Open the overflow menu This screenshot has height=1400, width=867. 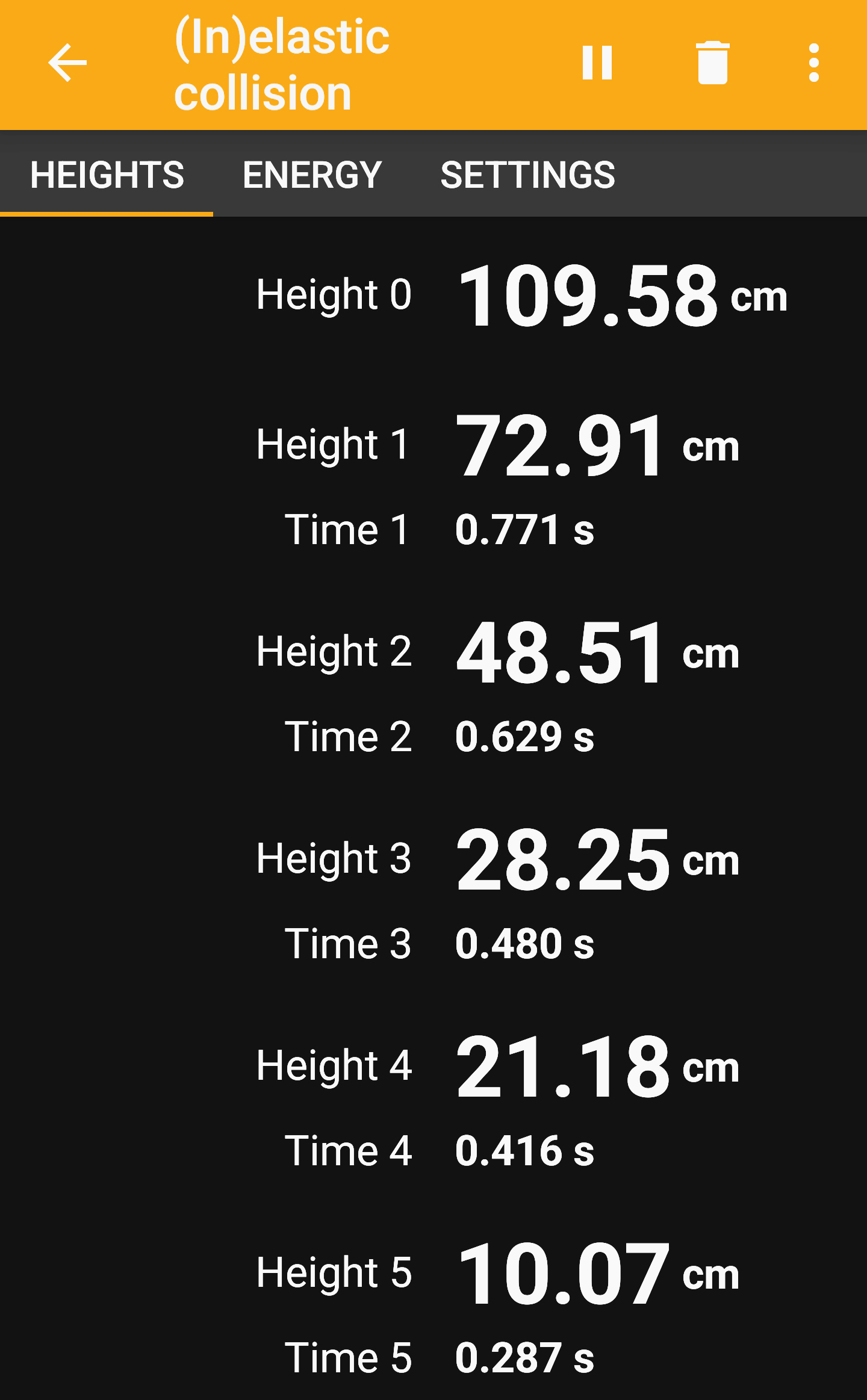pyautogui.click(x=814, y=63)
